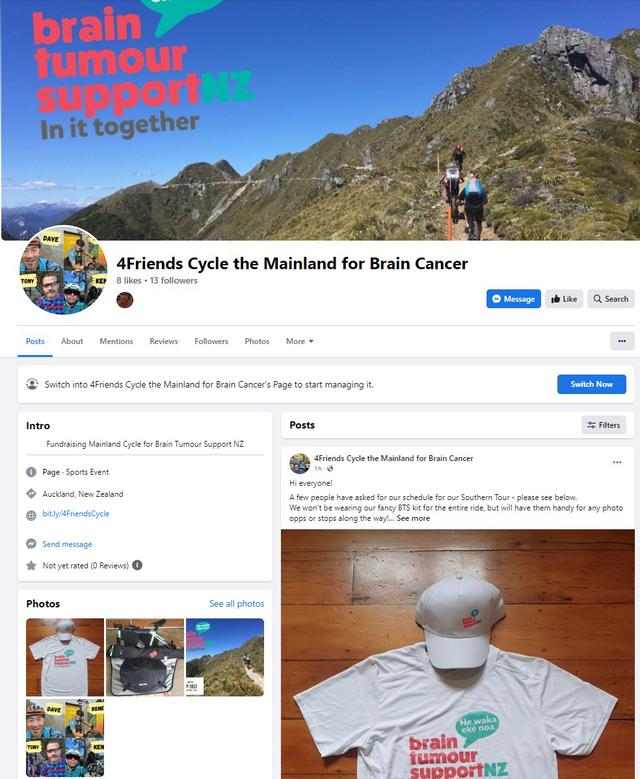Message the 4Friends Cycle page

(513, 298)
